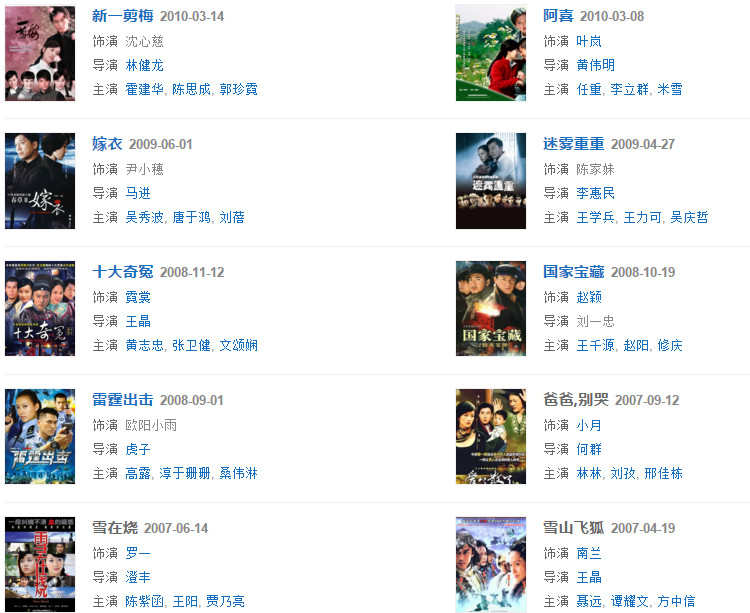
Task: Open director 李惠民's page
Action: click(x=595, y=193)
